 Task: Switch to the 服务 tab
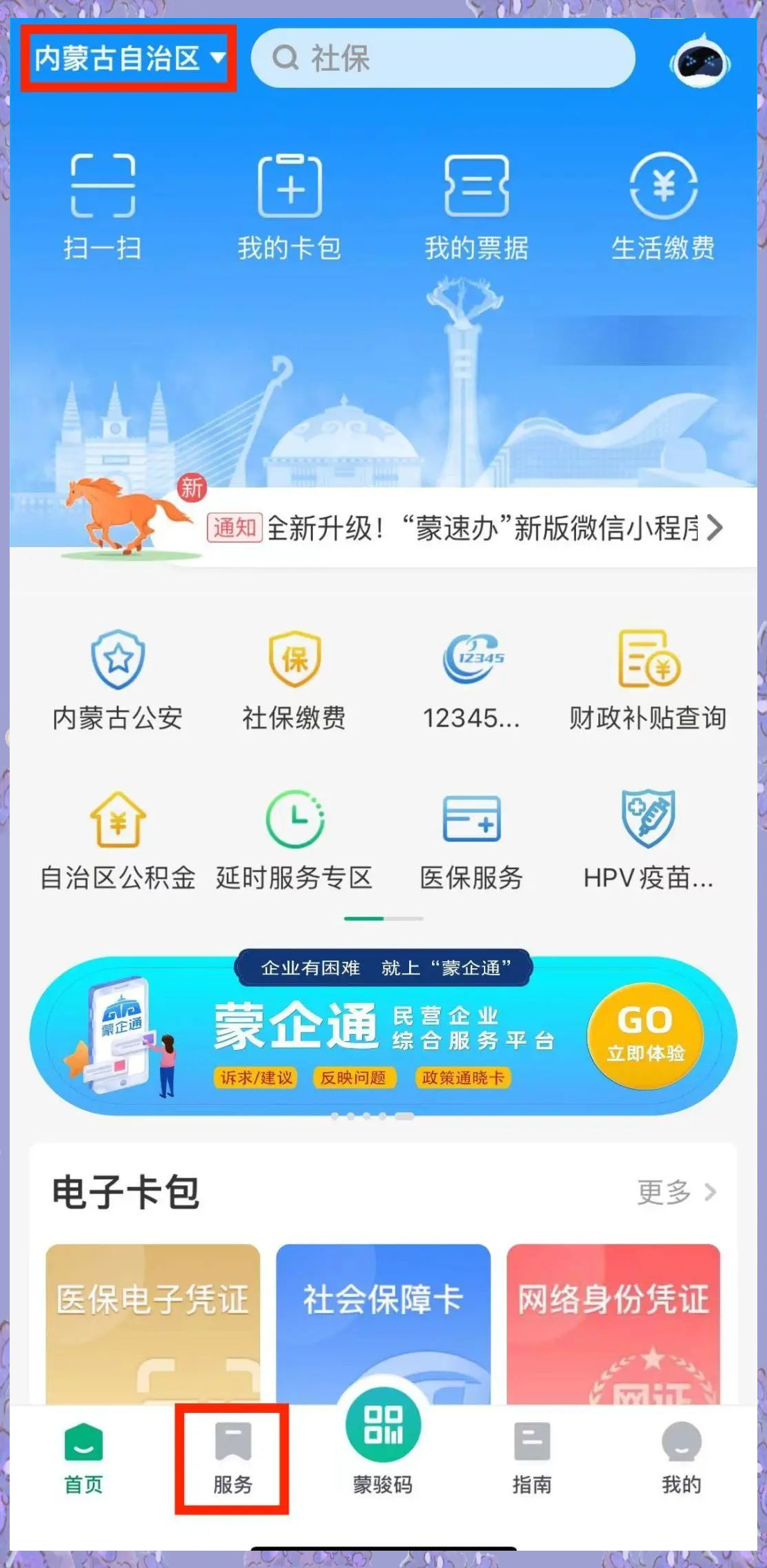pos(234,1458)
